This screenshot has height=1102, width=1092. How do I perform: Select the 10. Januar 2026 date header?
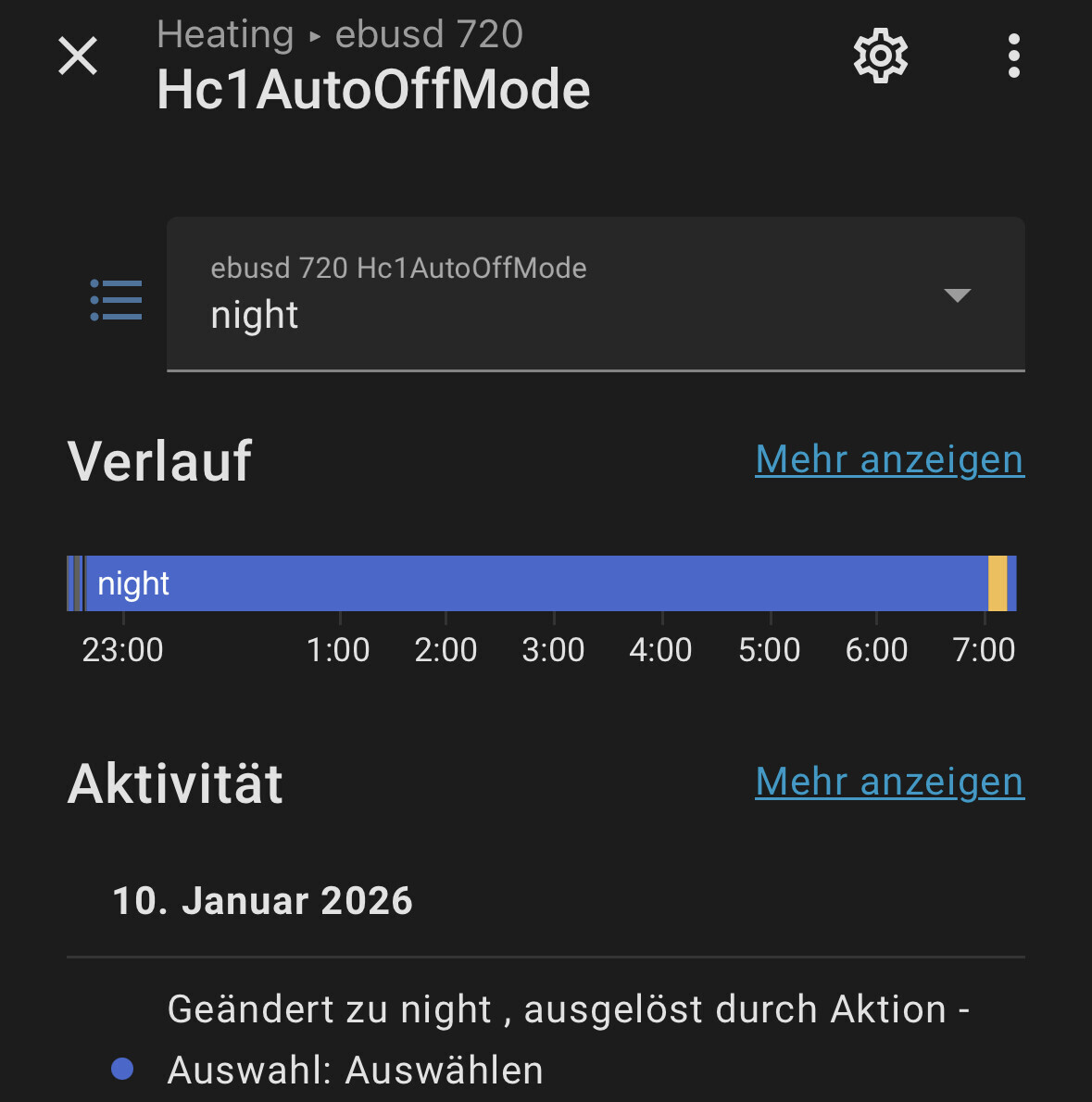(x=262, y=899)
